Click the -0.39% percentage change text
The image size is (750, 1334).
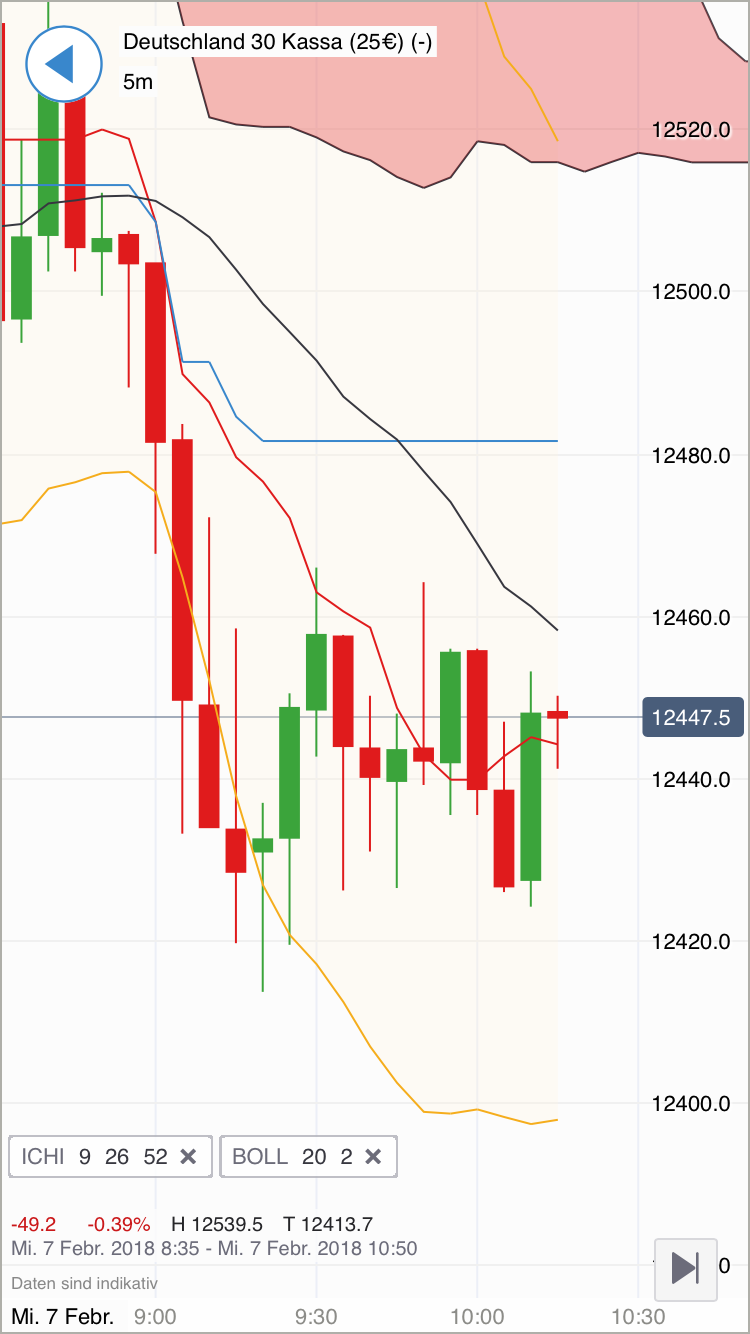[x=118, y=1223]
